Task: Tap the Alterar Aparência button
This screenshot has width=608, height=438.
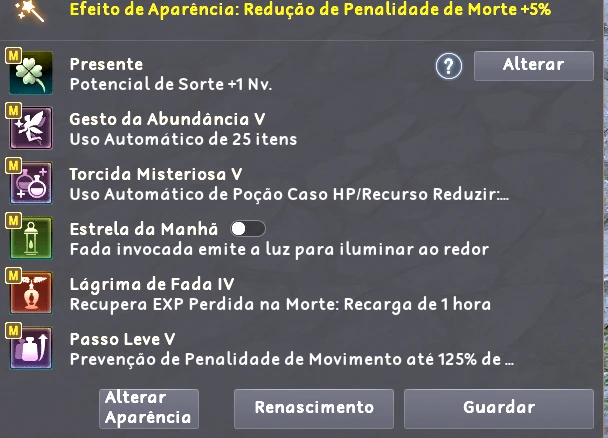Action: 149,407
